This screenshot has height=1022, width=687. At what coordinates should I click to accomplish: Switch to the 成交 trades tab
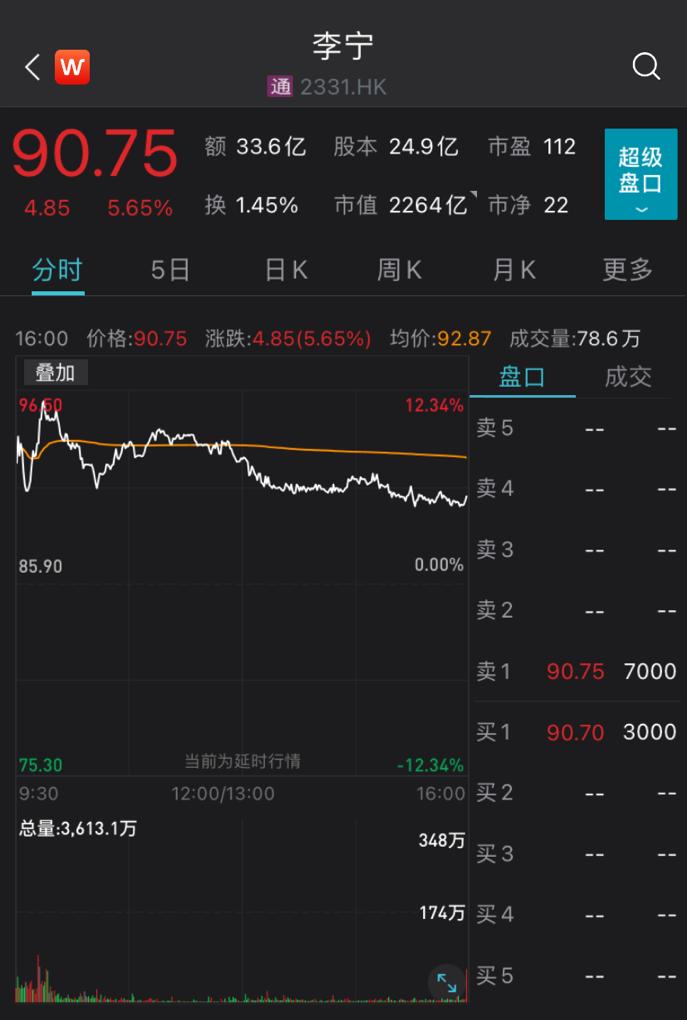click(629, 377)
